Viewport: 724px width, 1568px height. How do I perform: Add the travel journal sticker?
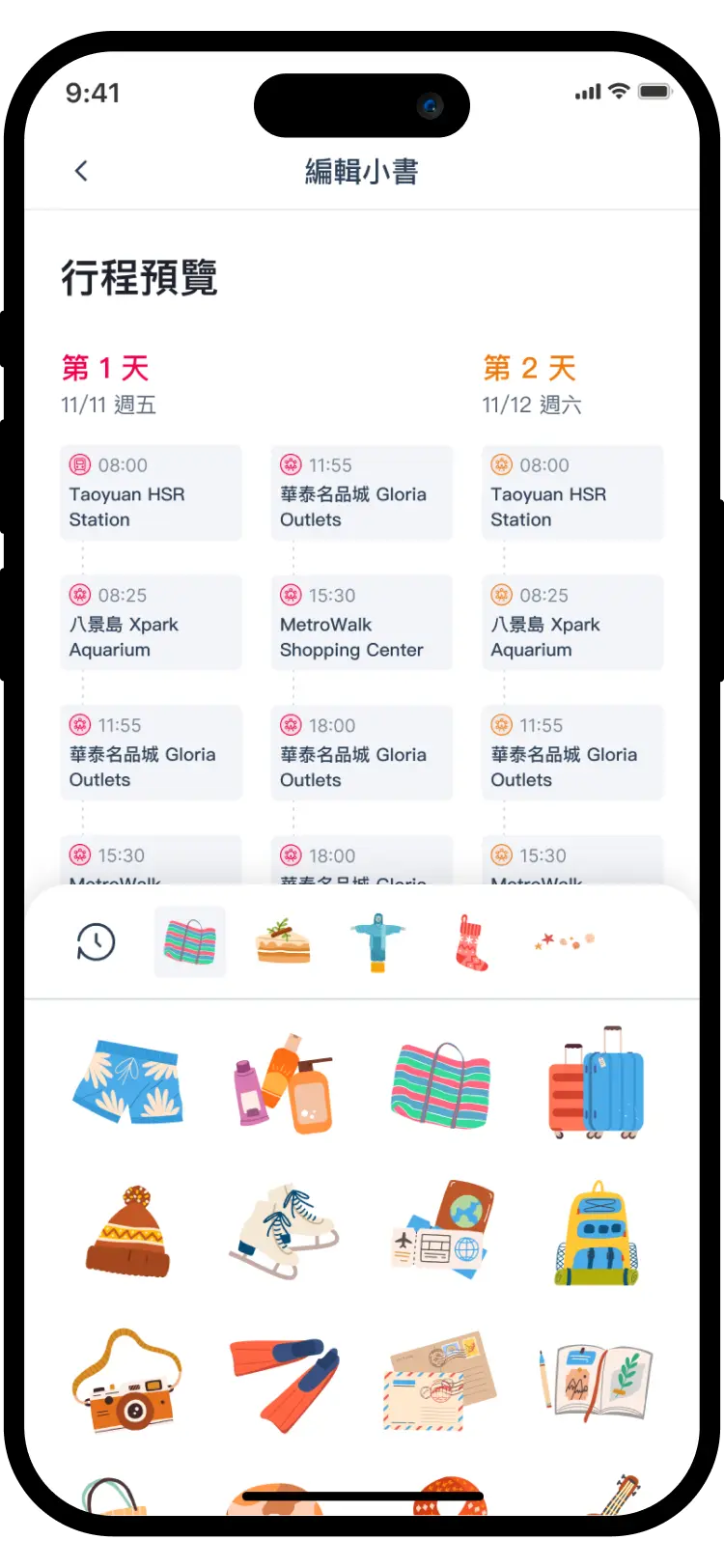tap(596, 1383)
